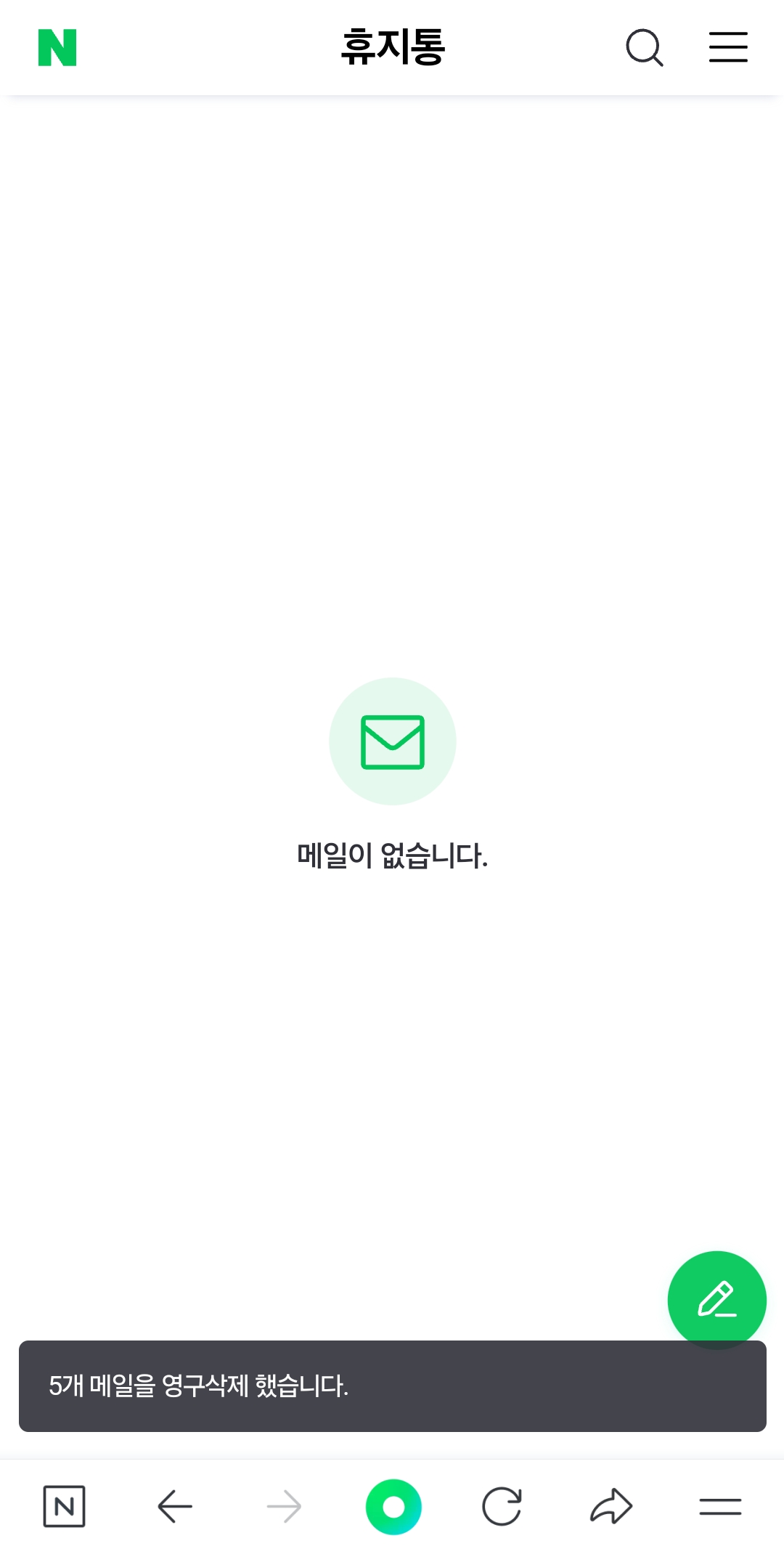Viewport: 784px width, 1554px height.
Task: Open the hamburger menu in the 휴지통 header
Action: tap(728, 47)
